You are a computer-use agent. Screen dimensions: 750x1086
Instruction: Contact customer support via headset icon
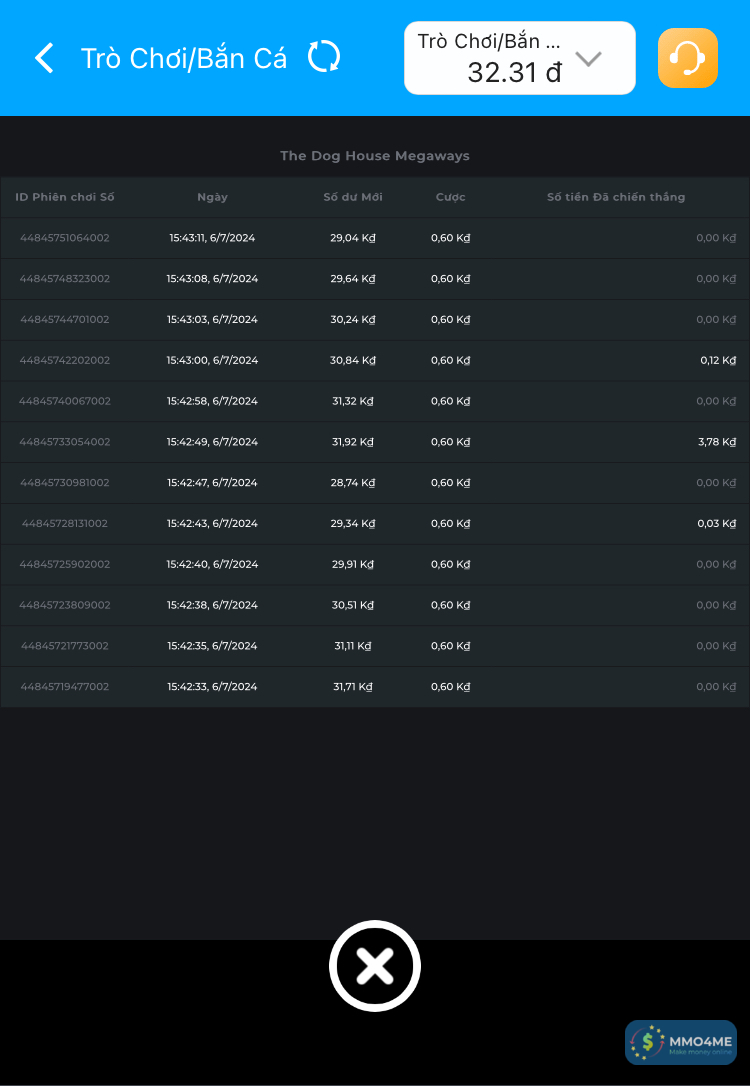(688, 58)
